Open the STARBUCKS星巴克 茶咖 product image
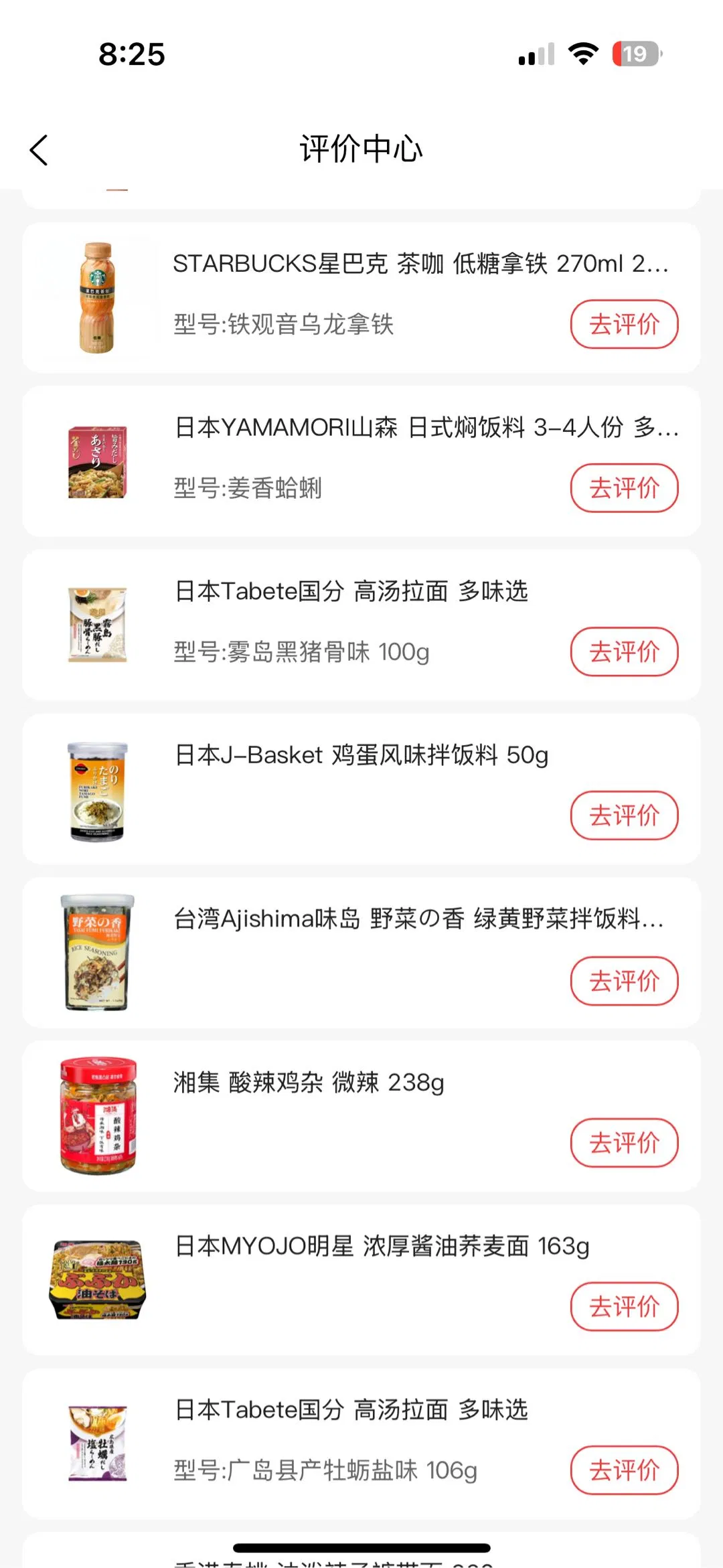The image size is (723, 1568). coord(98,298)
